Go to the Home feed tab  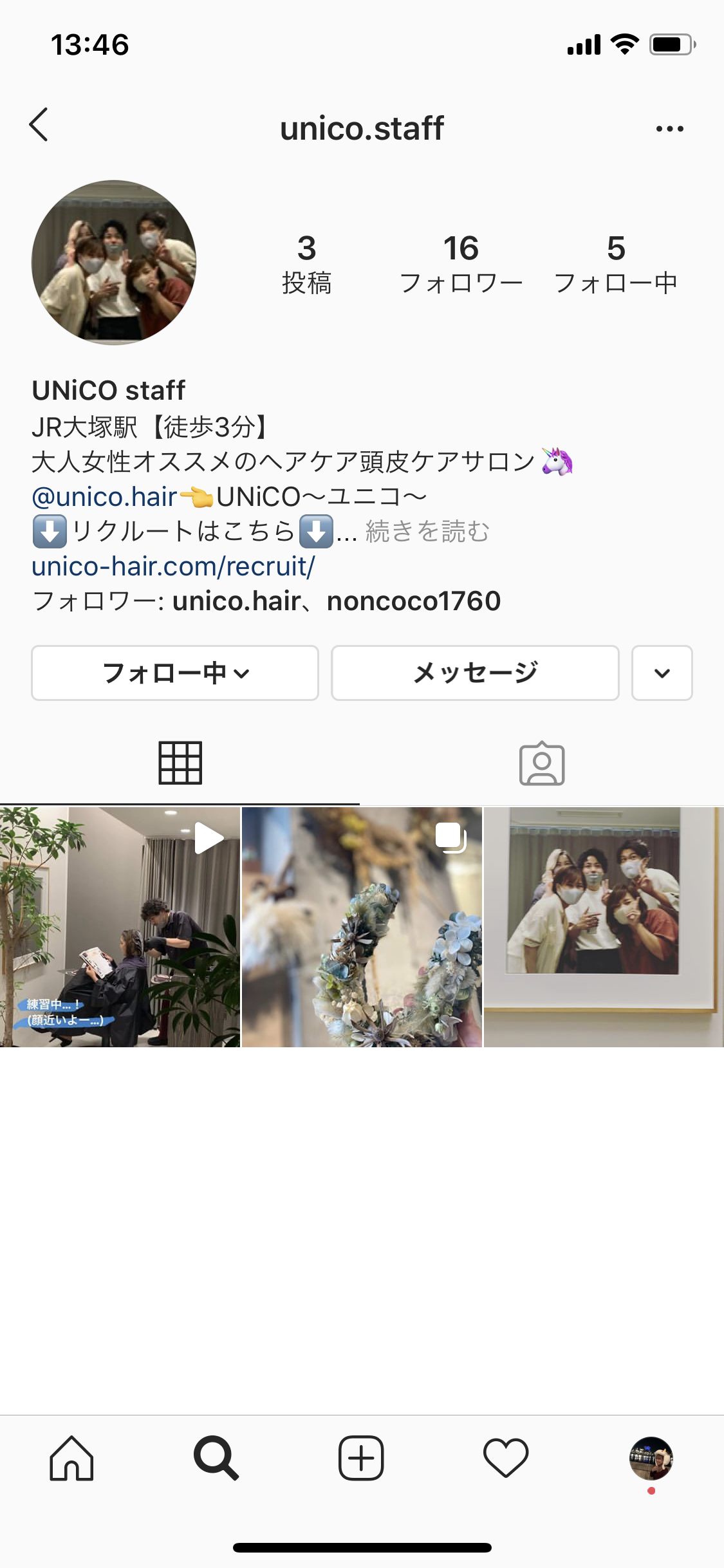point(71,1459)
